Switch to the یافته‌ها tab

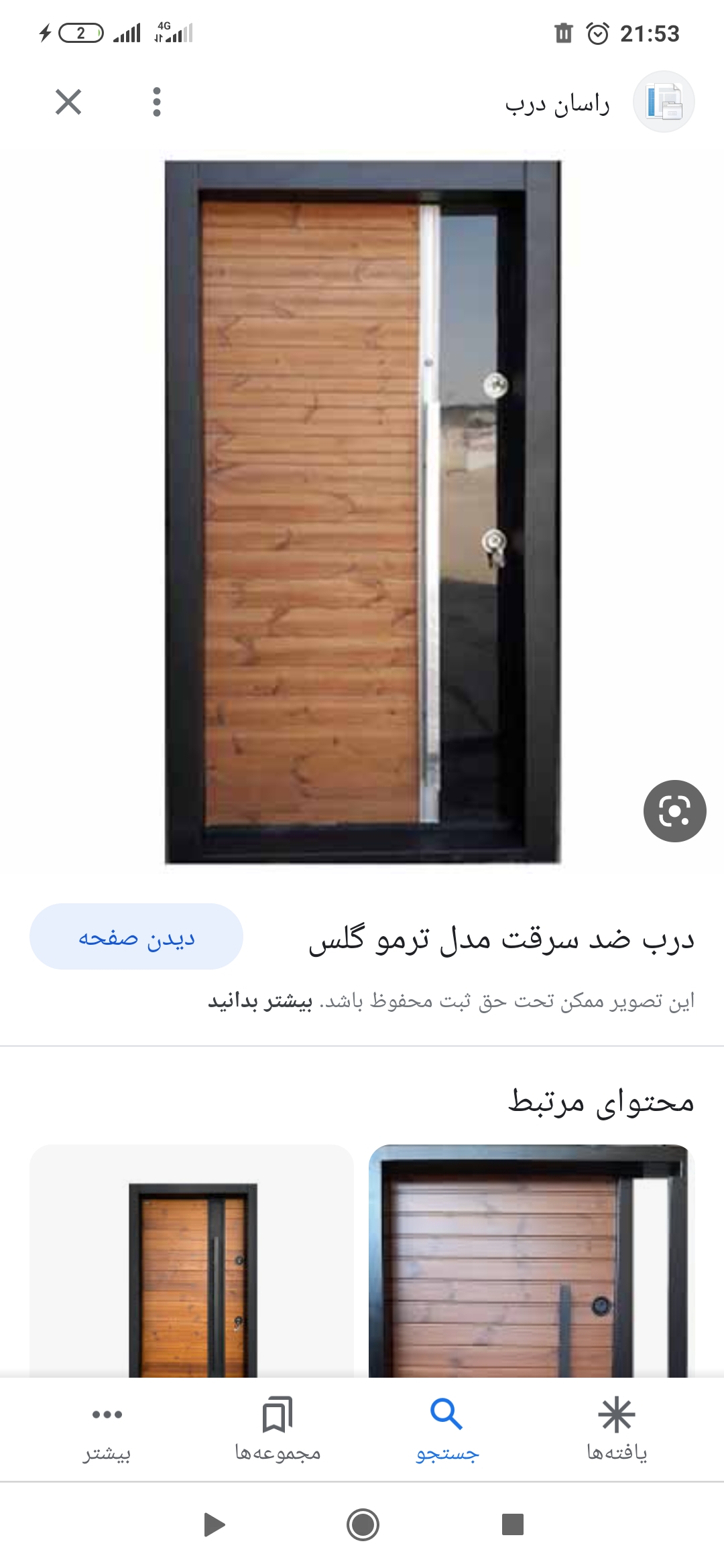617,1429
